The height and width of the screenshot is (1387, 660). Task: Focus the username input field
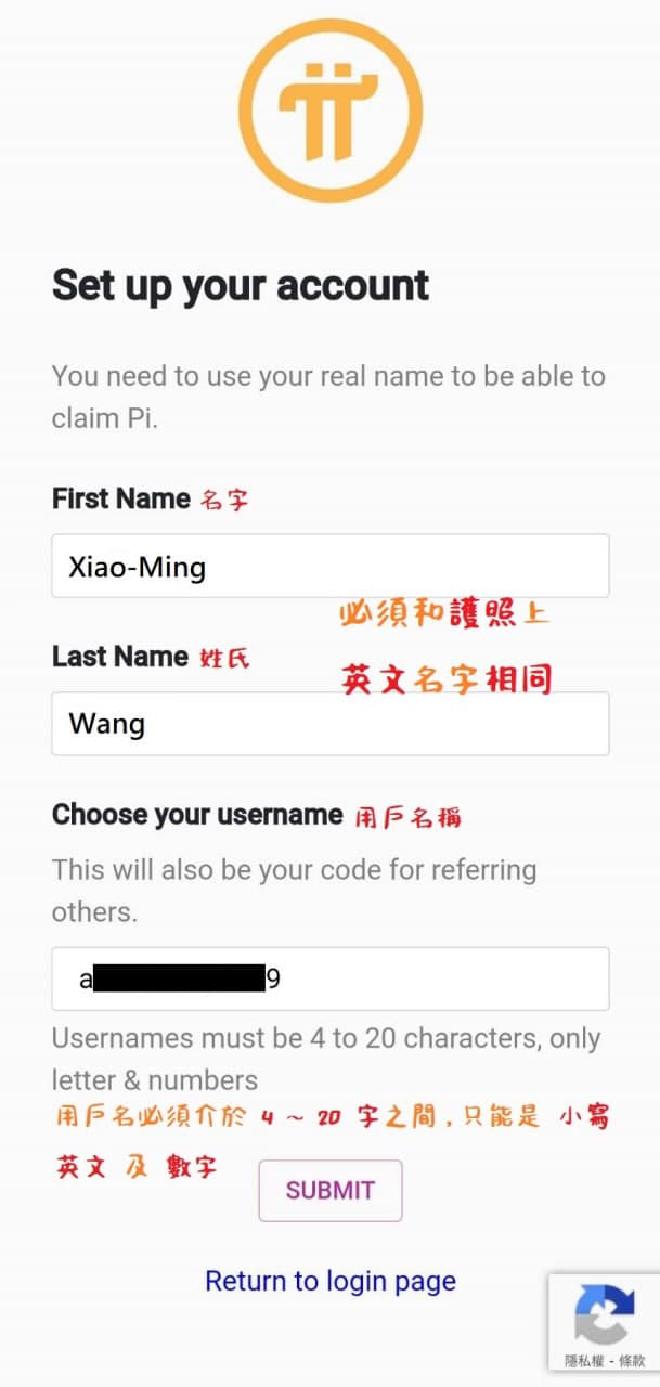point(330,978)
